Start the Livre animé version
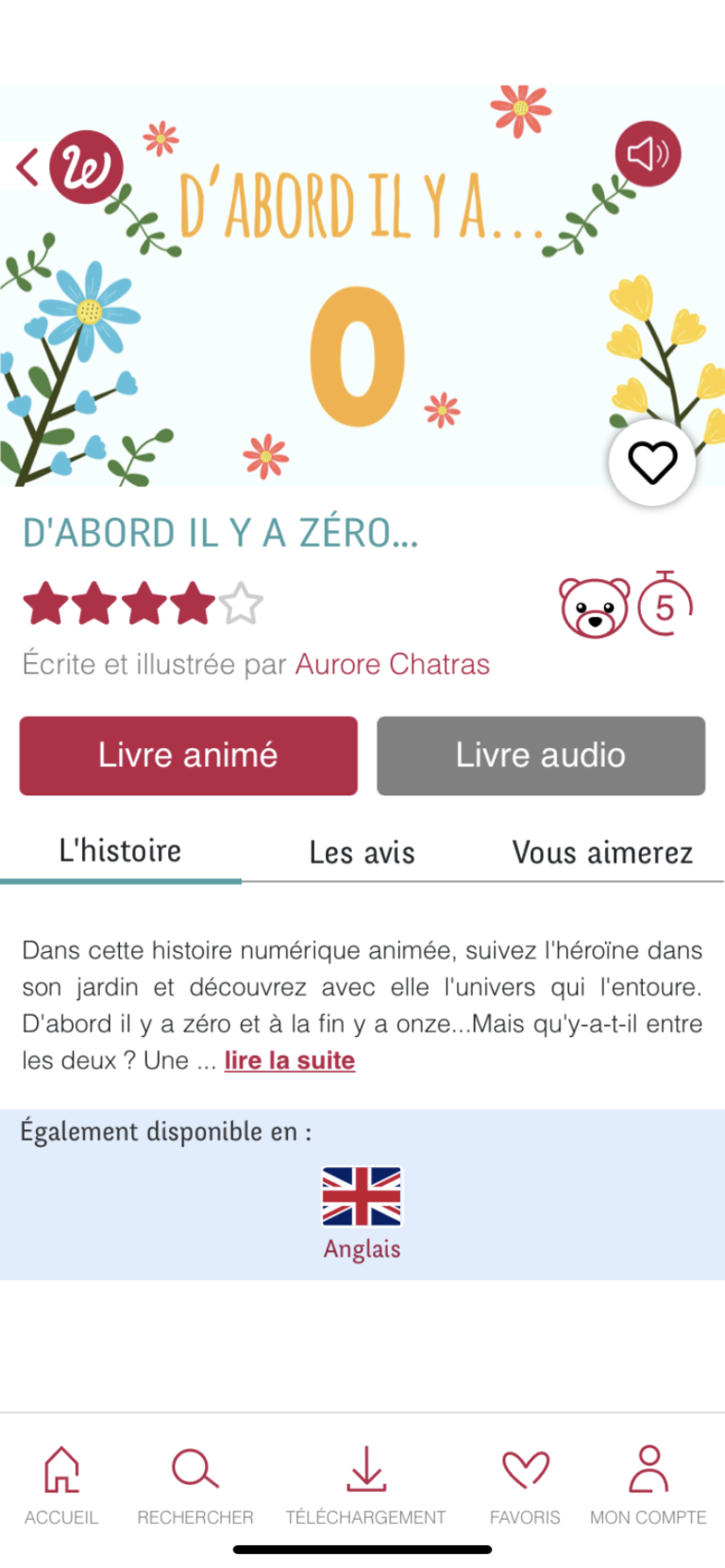Viewport: 725px width, 1568px height. 189,756
